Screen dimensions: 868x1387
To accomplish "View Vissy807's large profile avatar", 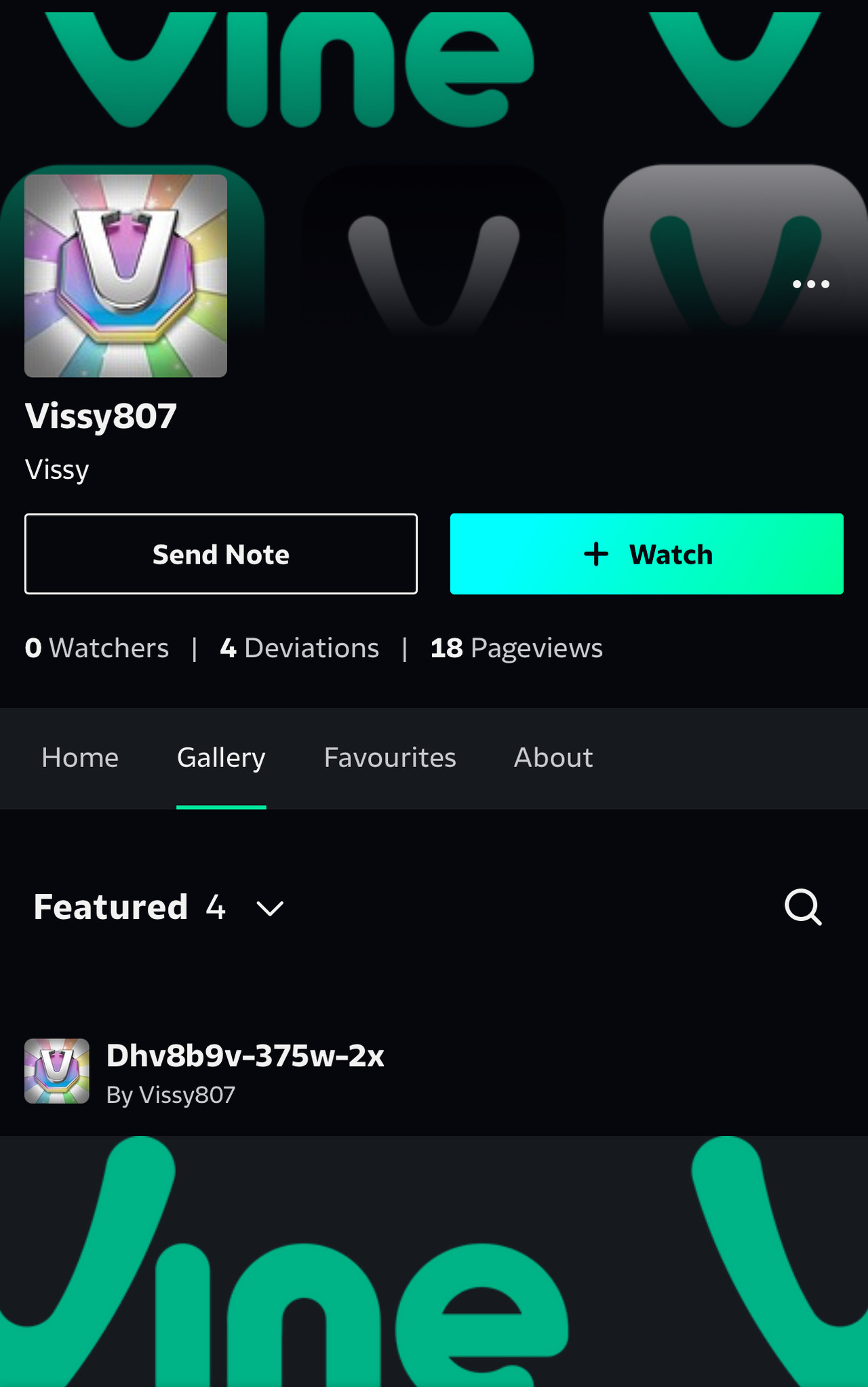I will click(x=125, y=275).
